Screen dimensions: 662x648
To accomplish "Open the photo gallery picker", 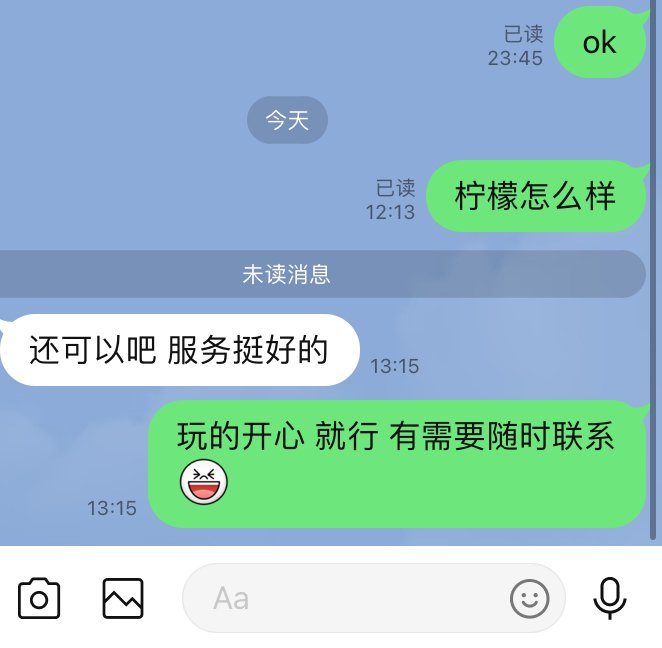I will pyautogui.click(x=123, y=598).
